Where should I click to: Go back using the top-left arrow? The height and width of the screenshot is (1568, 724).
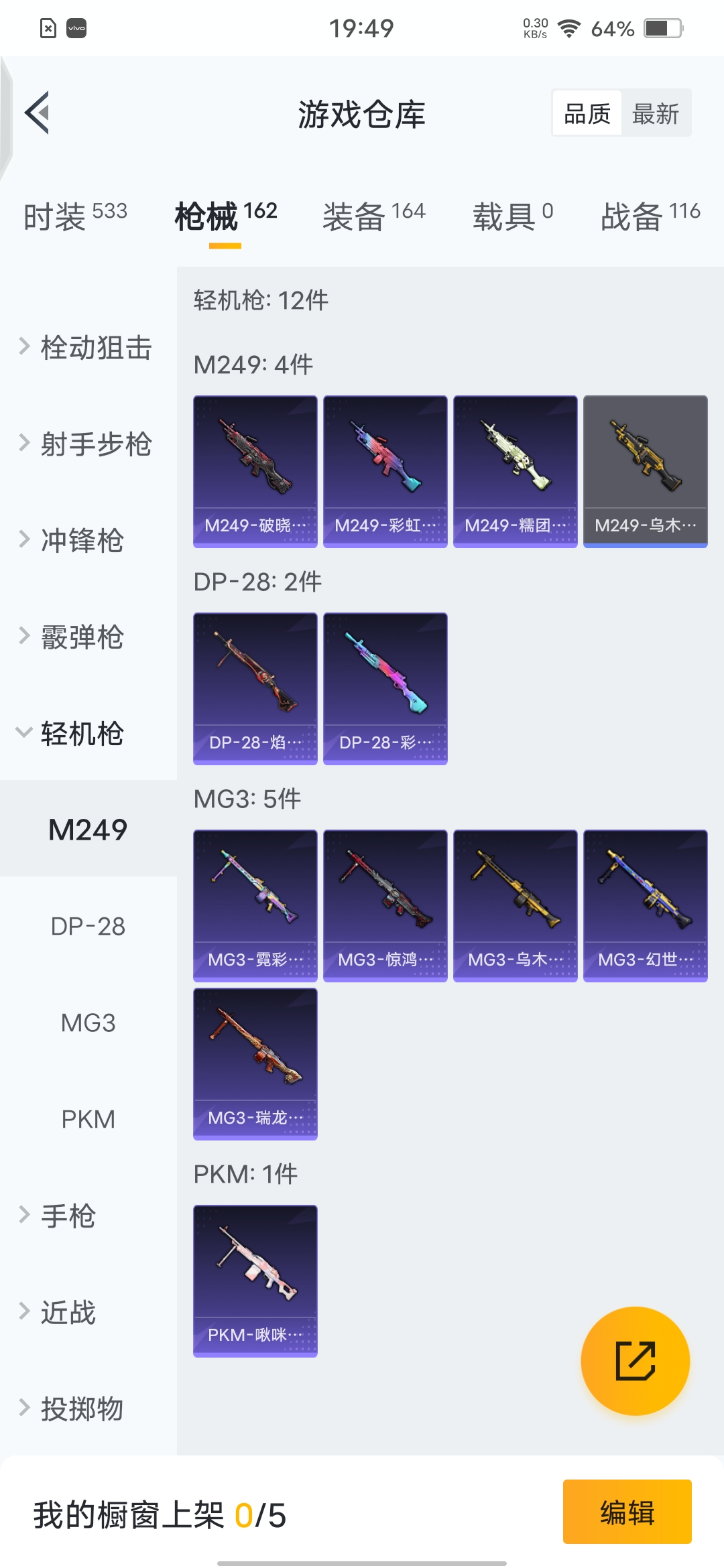38,113
